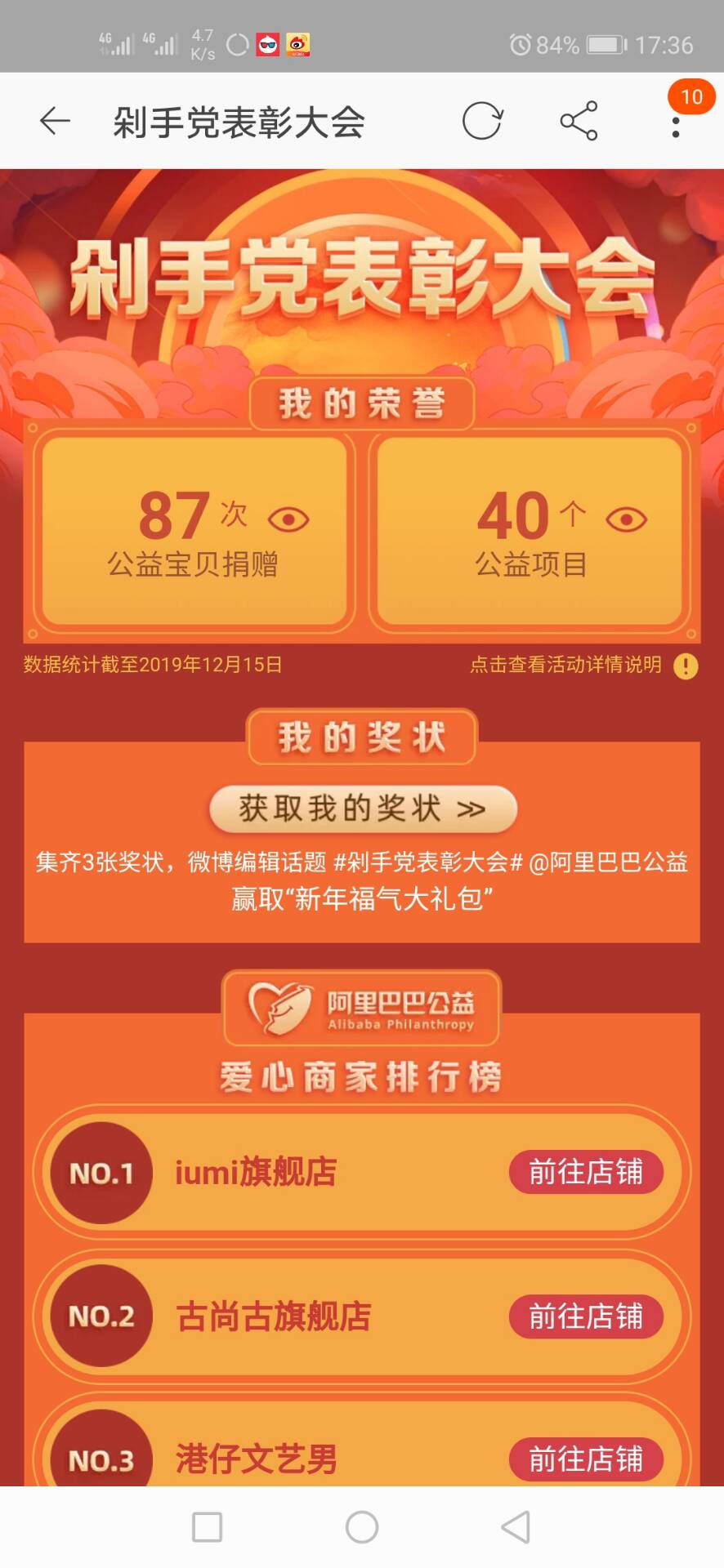The height and width of the screenshot is (1568, 724).
Task: Hide the 公益项目 count
Action: tap(627, 519)
